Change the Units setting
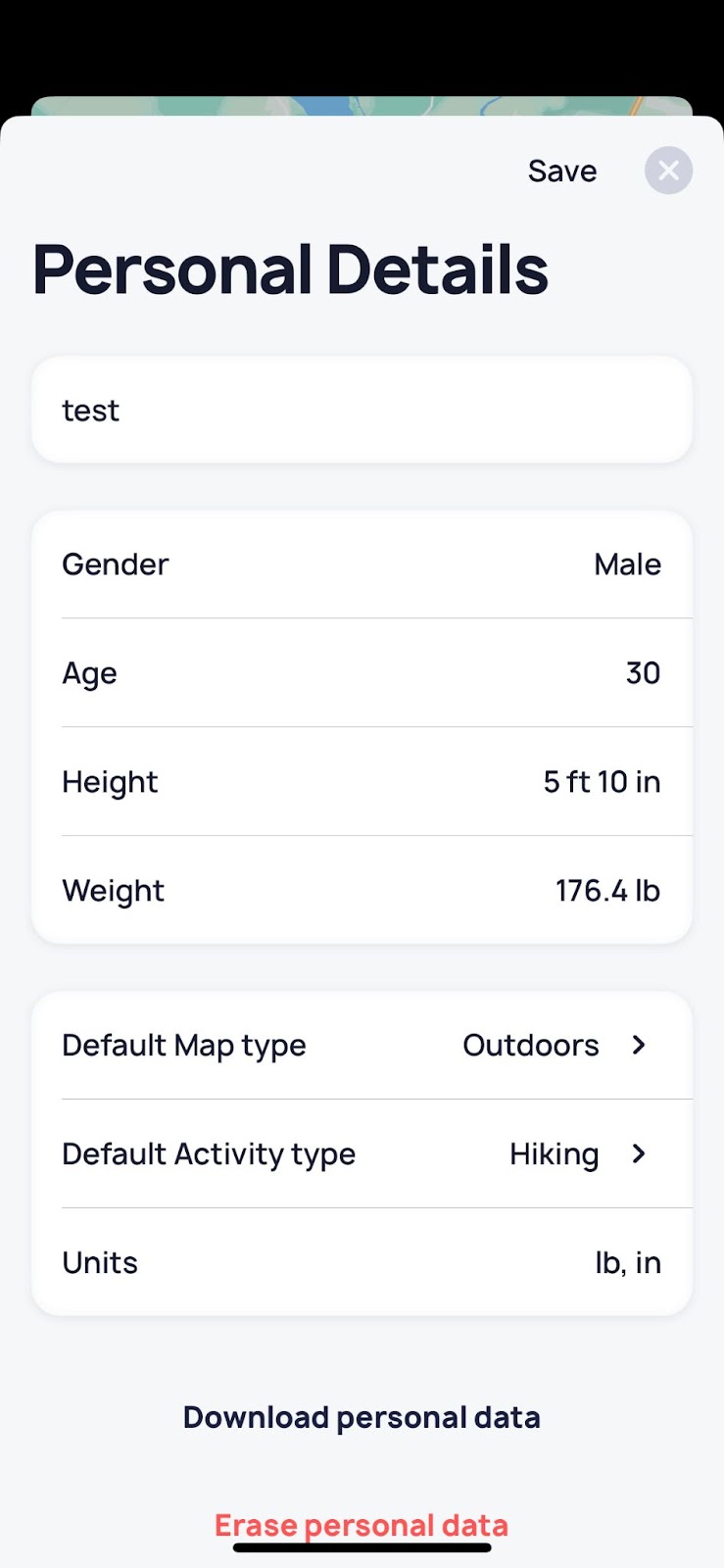 click(362, 1263)
